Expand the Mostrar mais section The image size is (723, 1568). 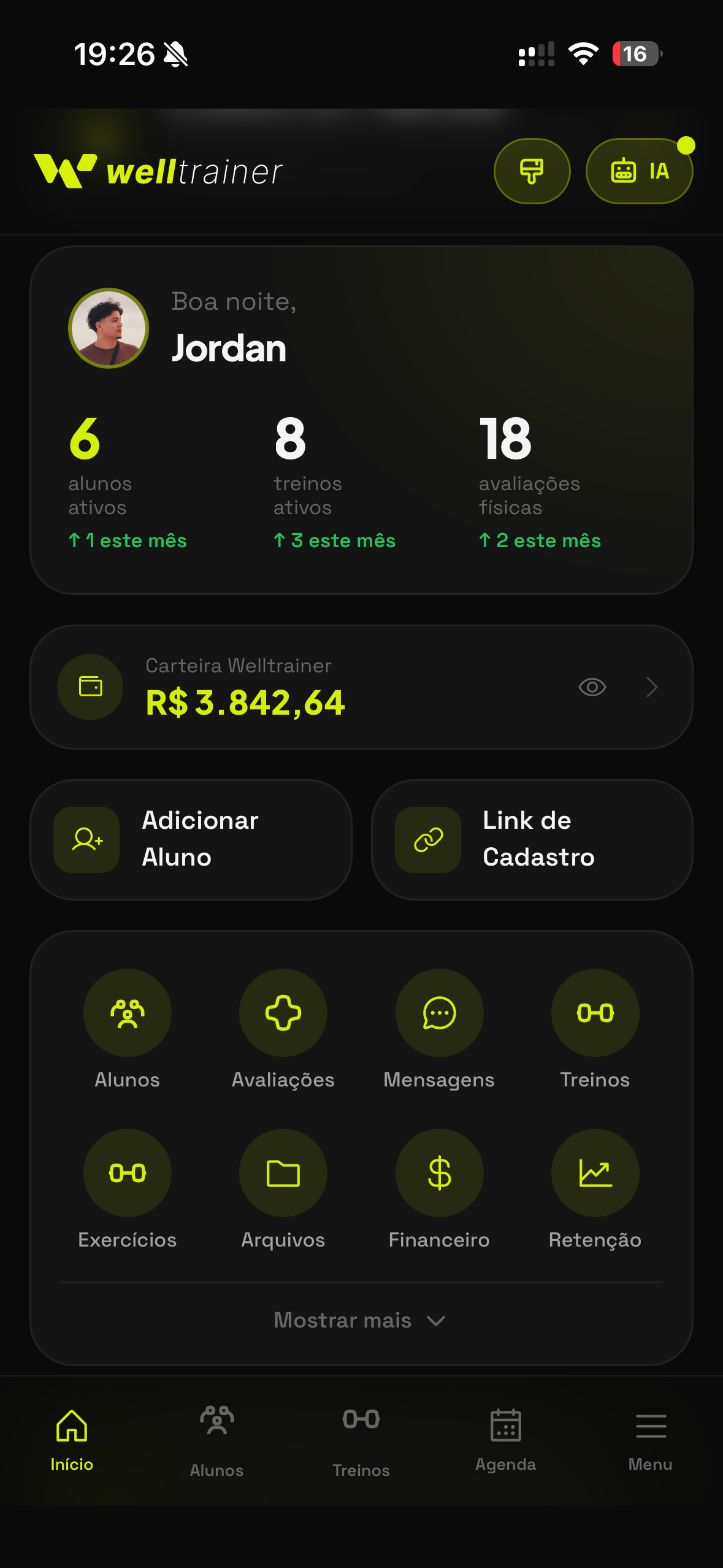(x=360, y=1320)
